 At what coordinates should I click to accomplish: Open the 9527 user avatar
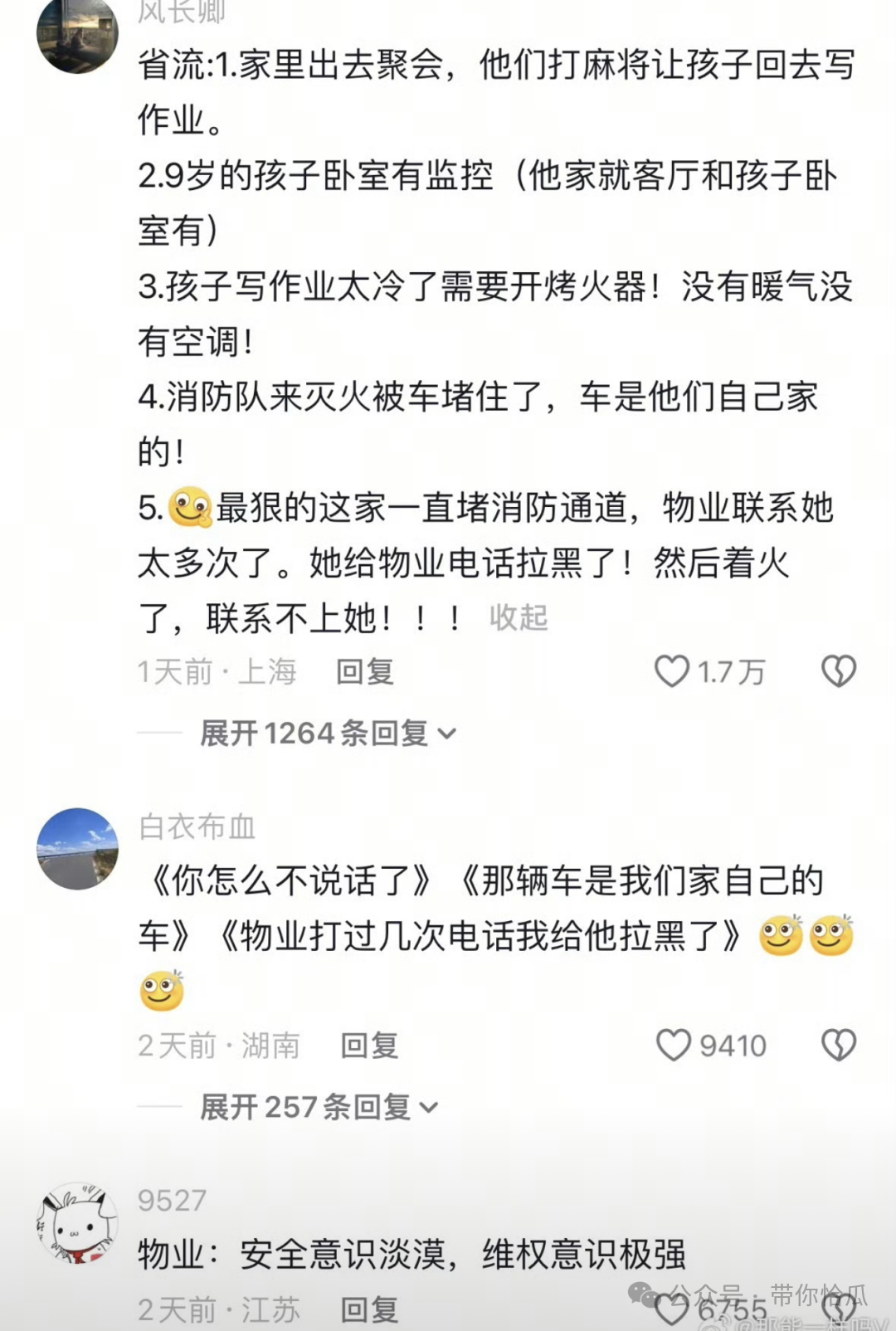click(77, 1223)
